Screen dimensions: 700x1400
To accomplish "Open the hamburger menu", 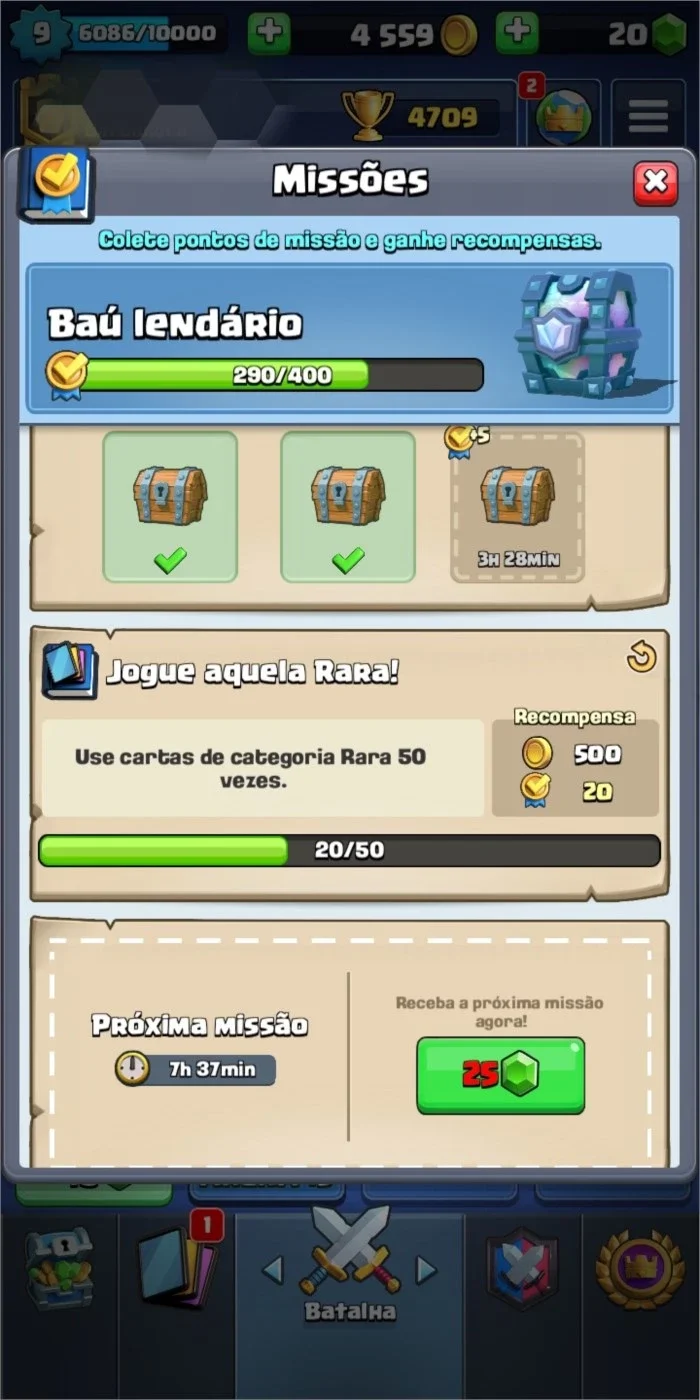I will 648,117.
